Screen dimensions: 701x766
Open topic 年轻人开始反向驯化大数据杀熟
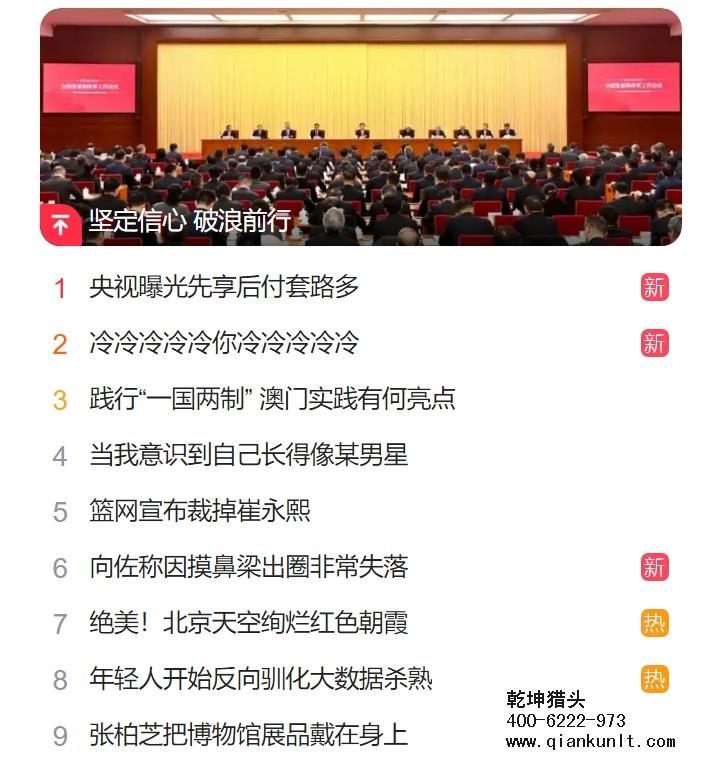tap(260, 679)
